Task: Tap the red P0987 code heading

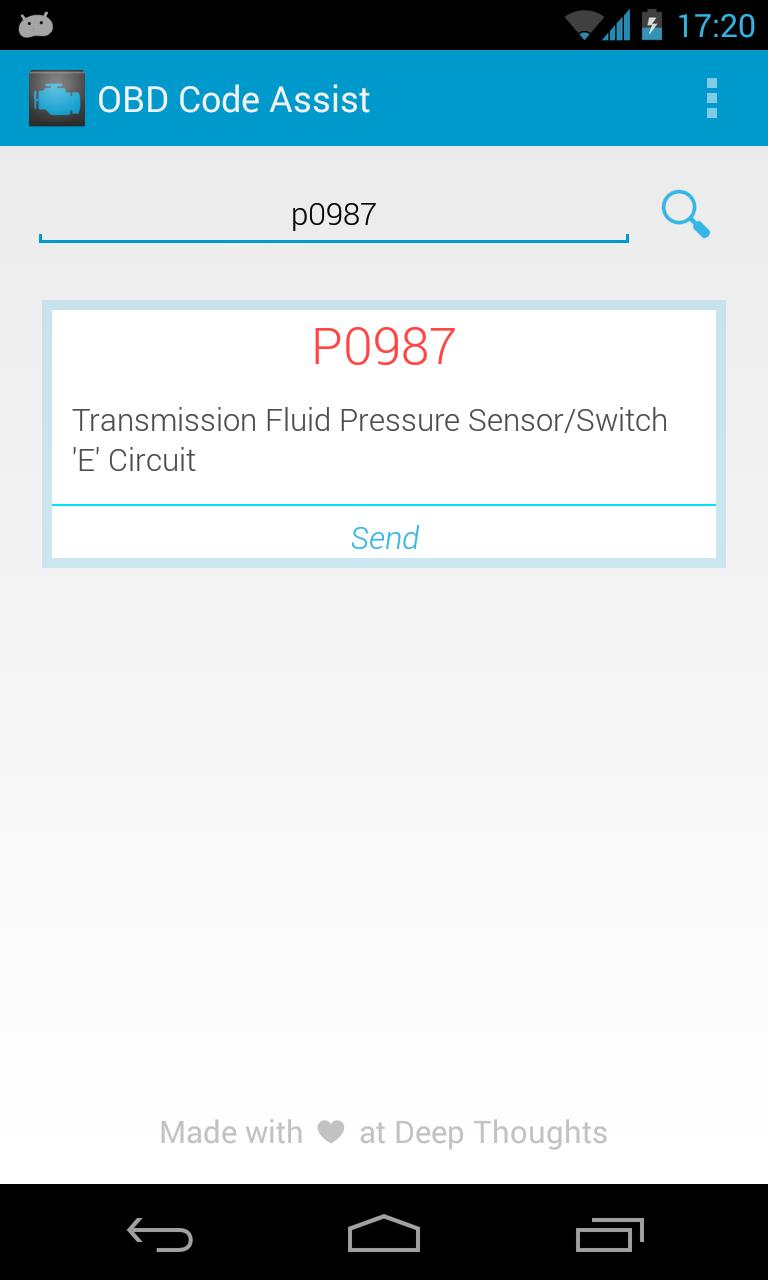Action: 383,346
